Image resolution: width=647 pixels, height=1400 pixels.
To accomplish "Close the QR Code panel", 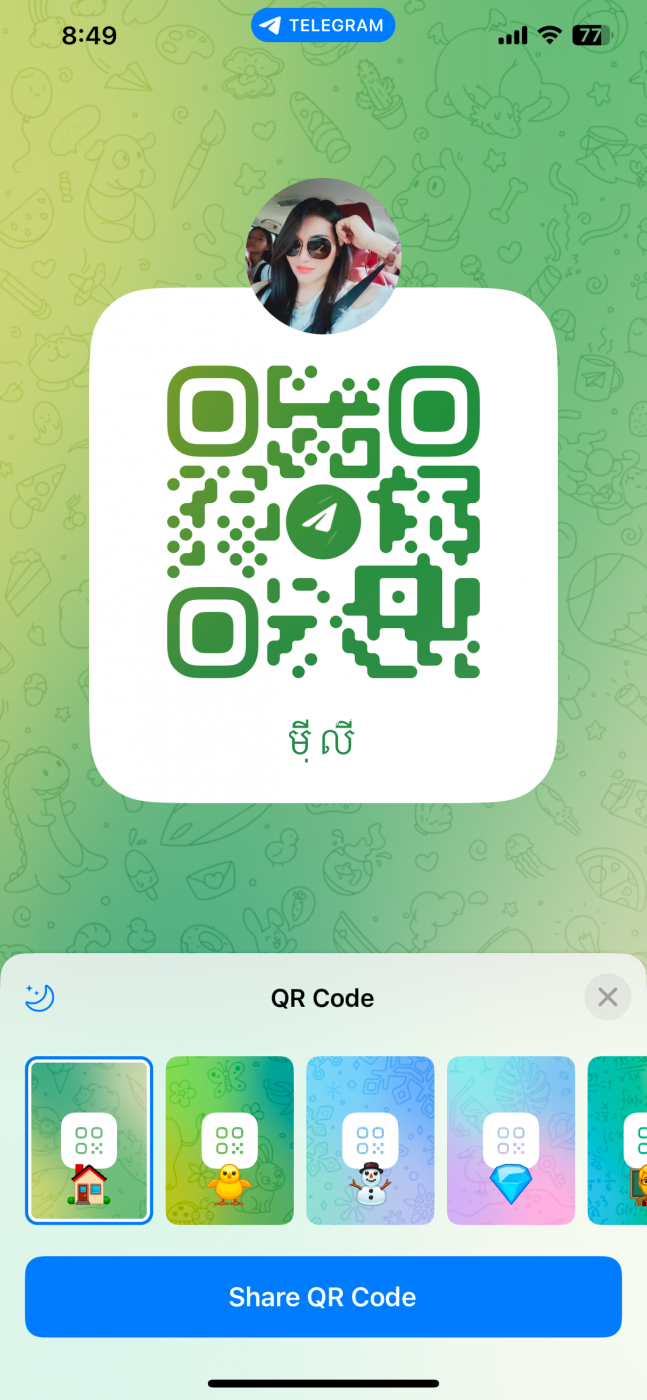I will (x=607, y=997).
